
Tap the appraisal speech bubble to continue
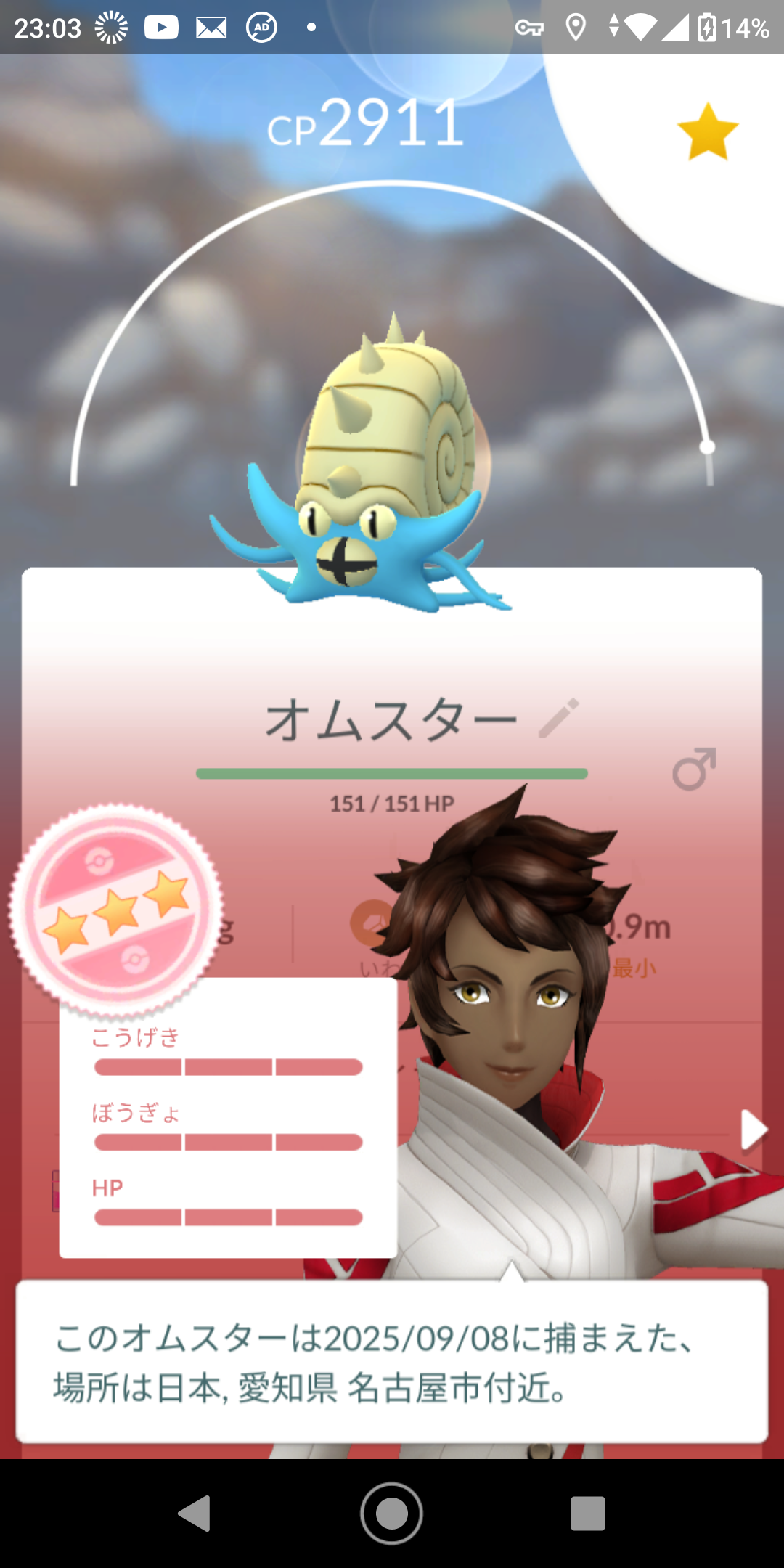coord(392,1363)
